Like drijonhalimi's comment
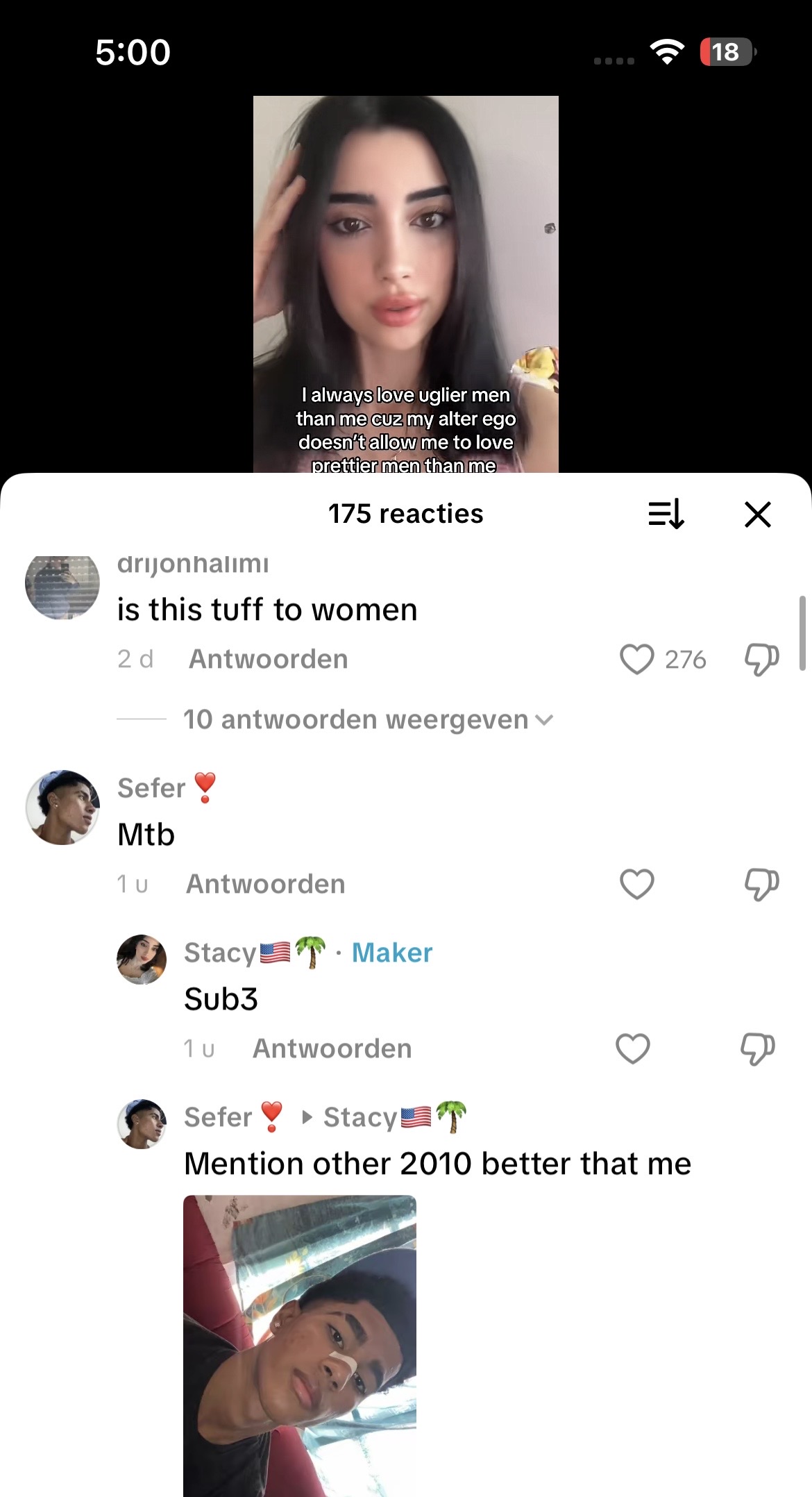The width and height of the screenshot is (812, 1497). [636, 659]
